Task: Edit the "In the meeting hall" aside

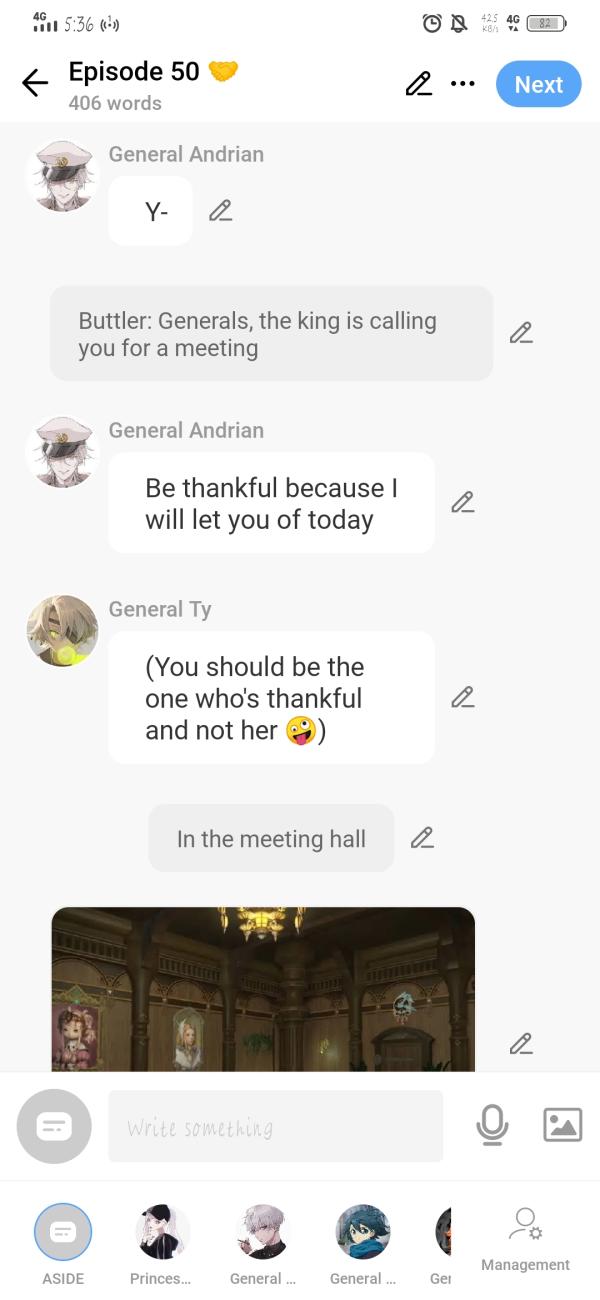Action: pyautogui.click(x=422, y=838)
